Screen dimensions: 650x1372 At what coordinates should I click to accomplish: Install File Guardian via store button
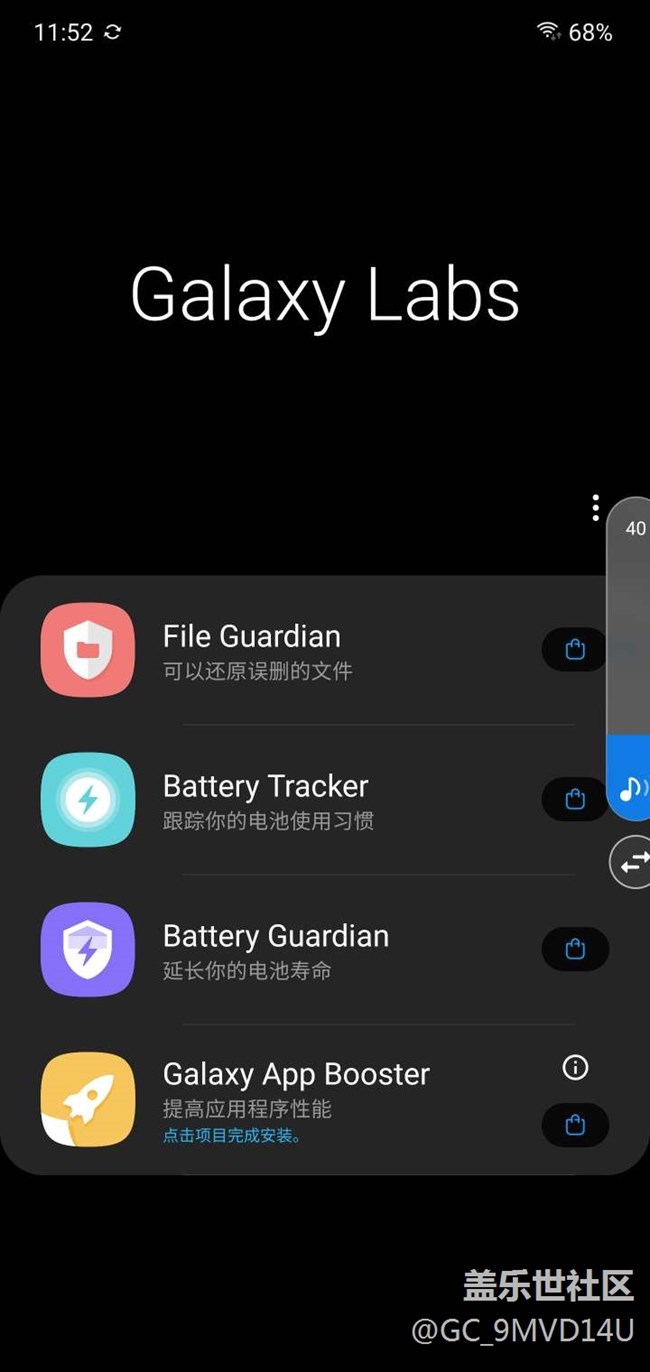tap(574, 650)
